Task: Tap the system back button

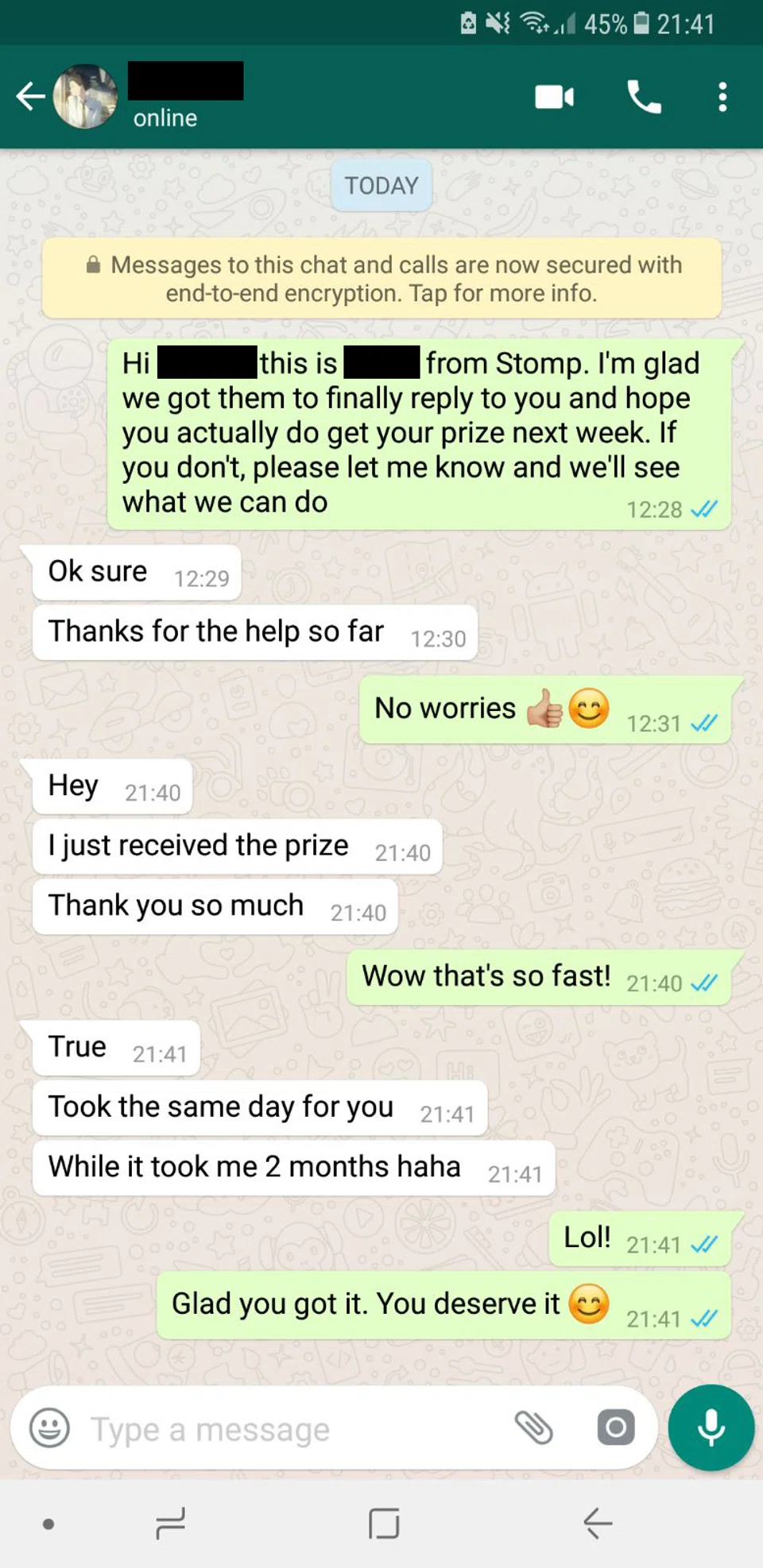Action: tap(597, 1523)
